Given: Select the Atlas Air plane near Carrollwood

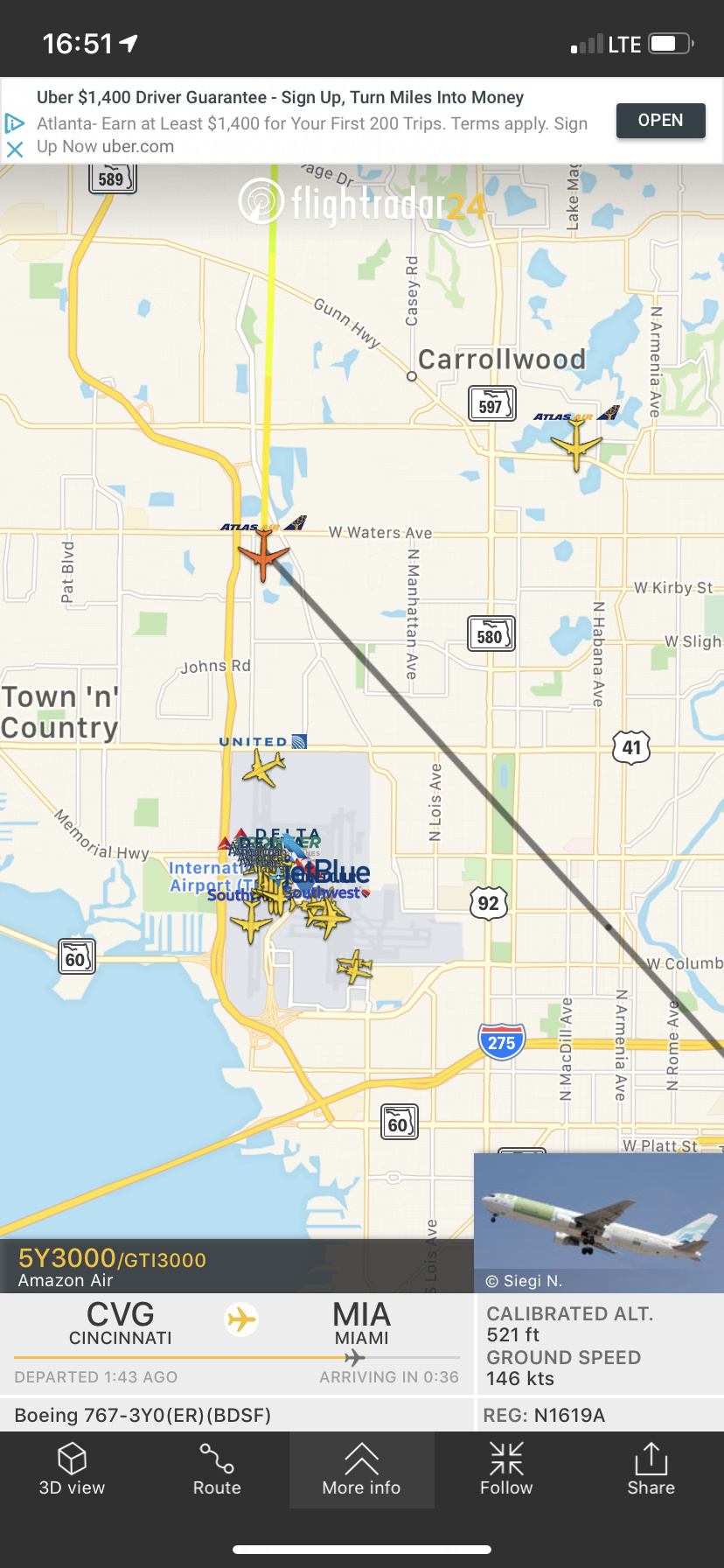Looking at the screenshot, I should [x=576, y=444].
